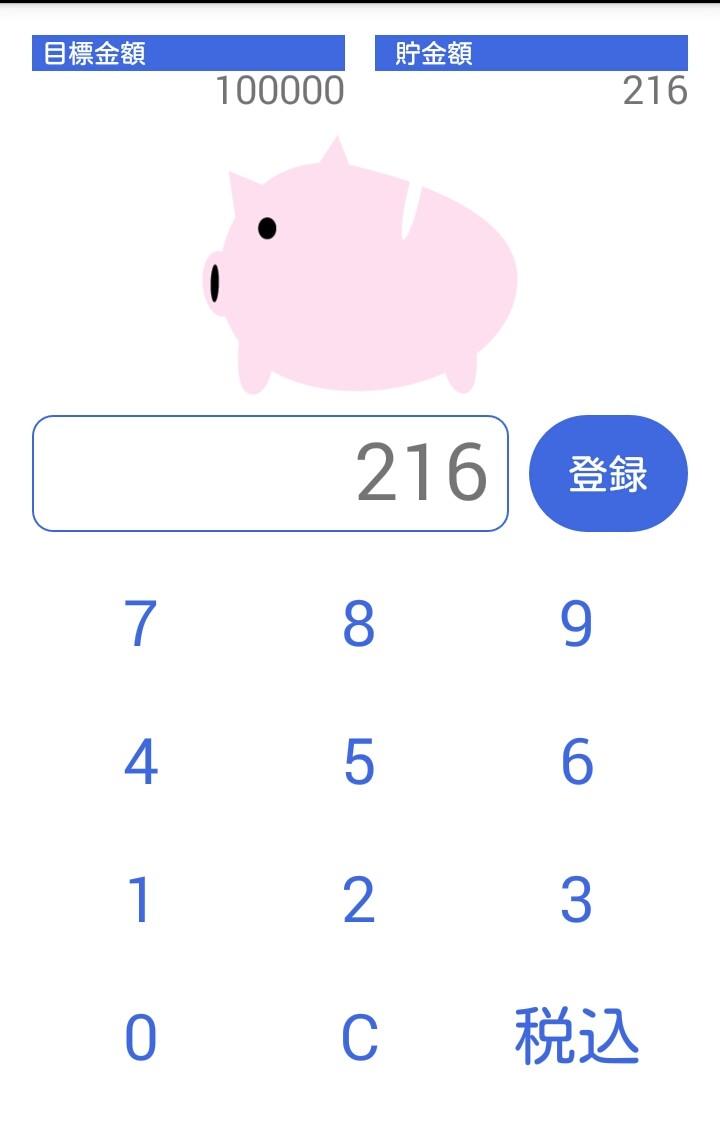Enter digit 7 on the keypad
This screenshot has width=720, height=1137.
(x=141, y=624)
